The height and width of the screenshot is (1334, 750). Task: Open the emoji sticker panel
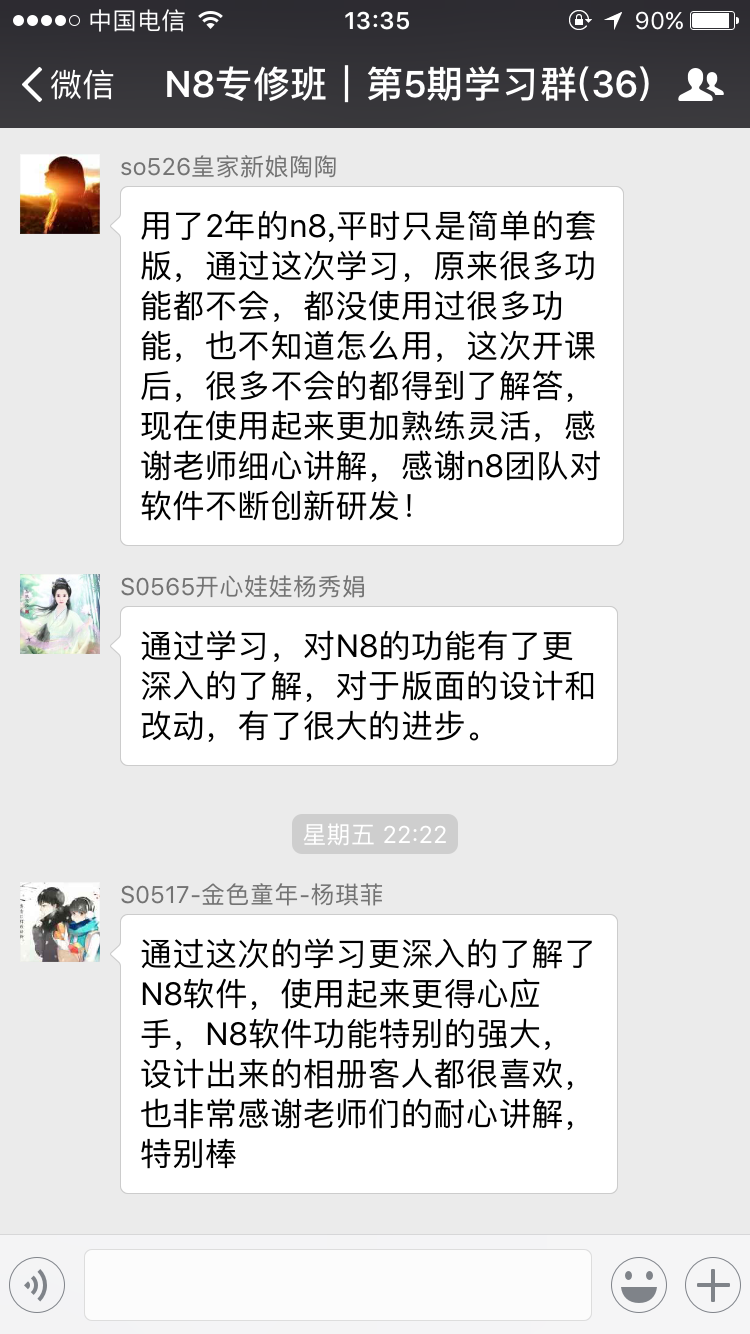[x=638, y=1284]
